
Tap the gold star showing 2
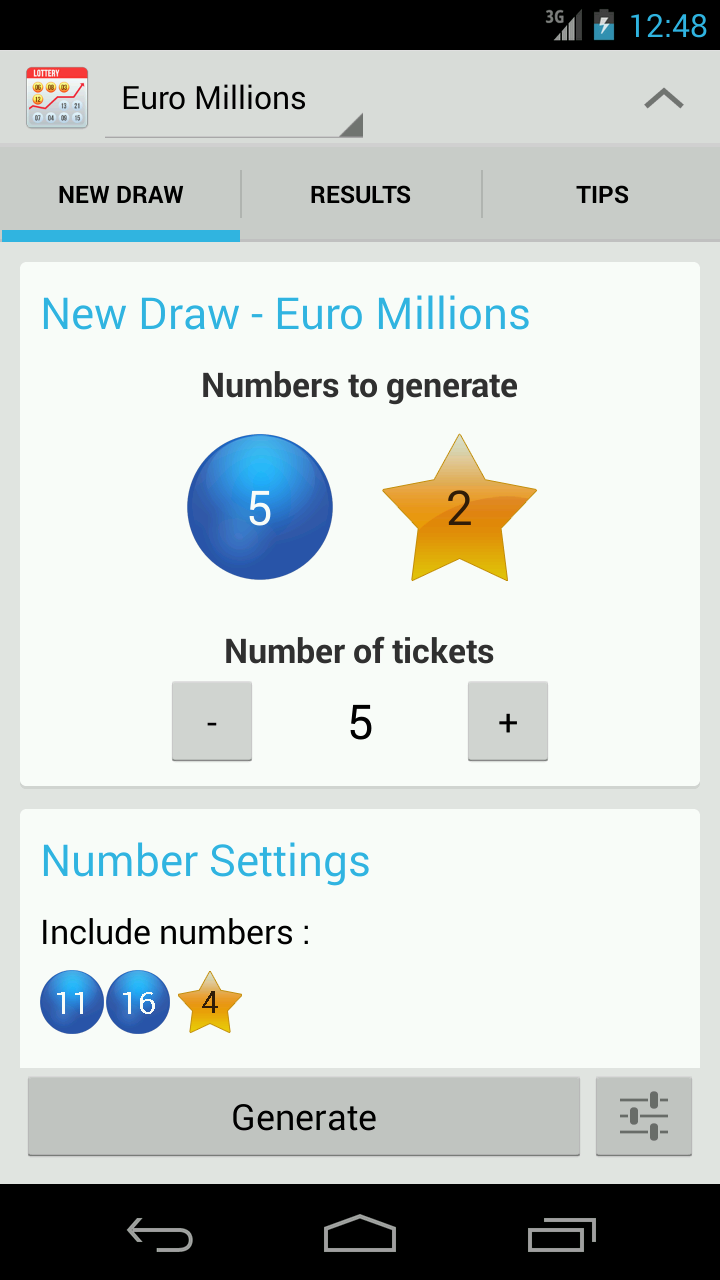[459, 509]
